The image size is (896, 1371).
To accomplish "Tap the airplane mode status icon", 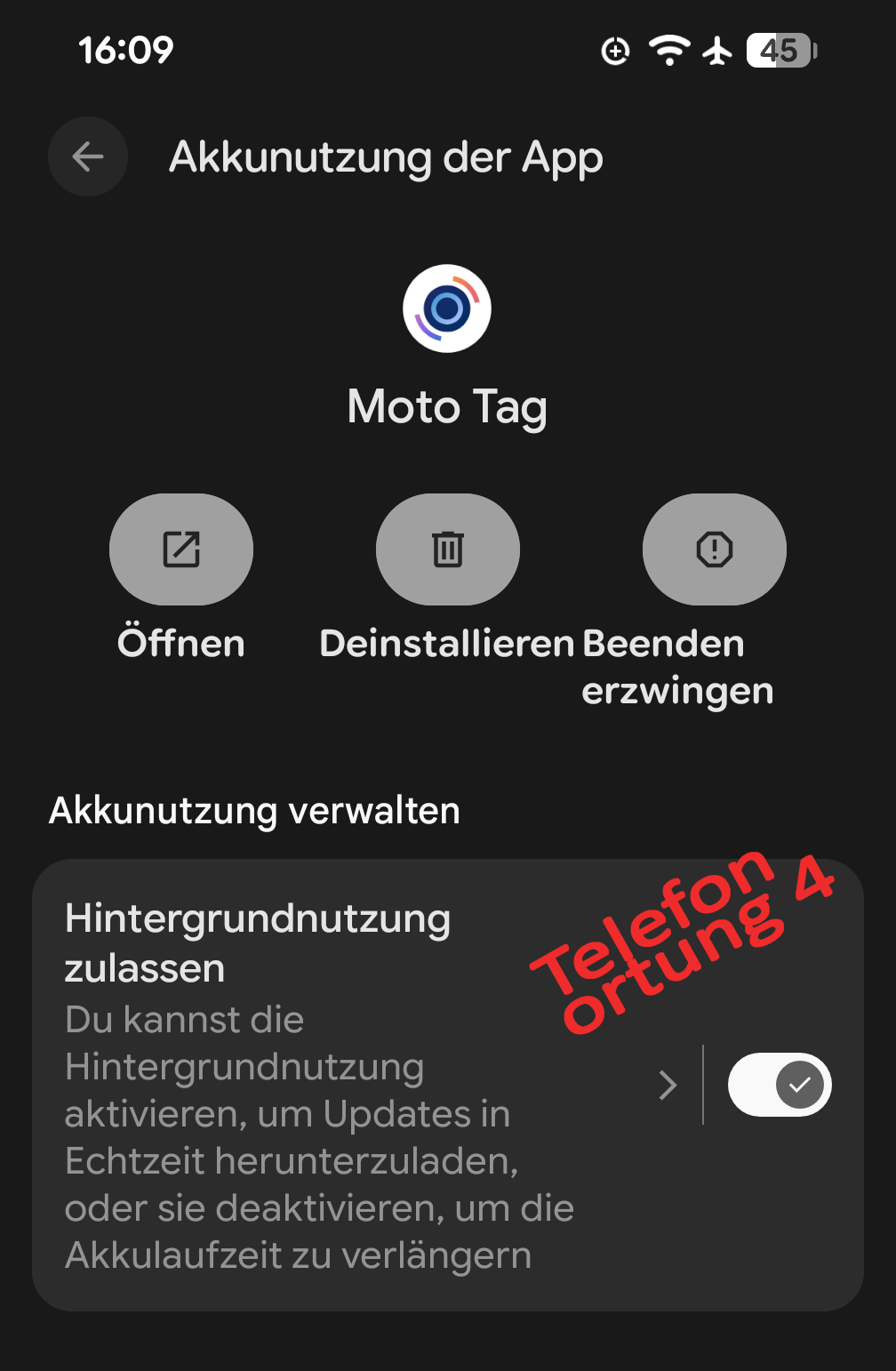I will pos(716,51).
